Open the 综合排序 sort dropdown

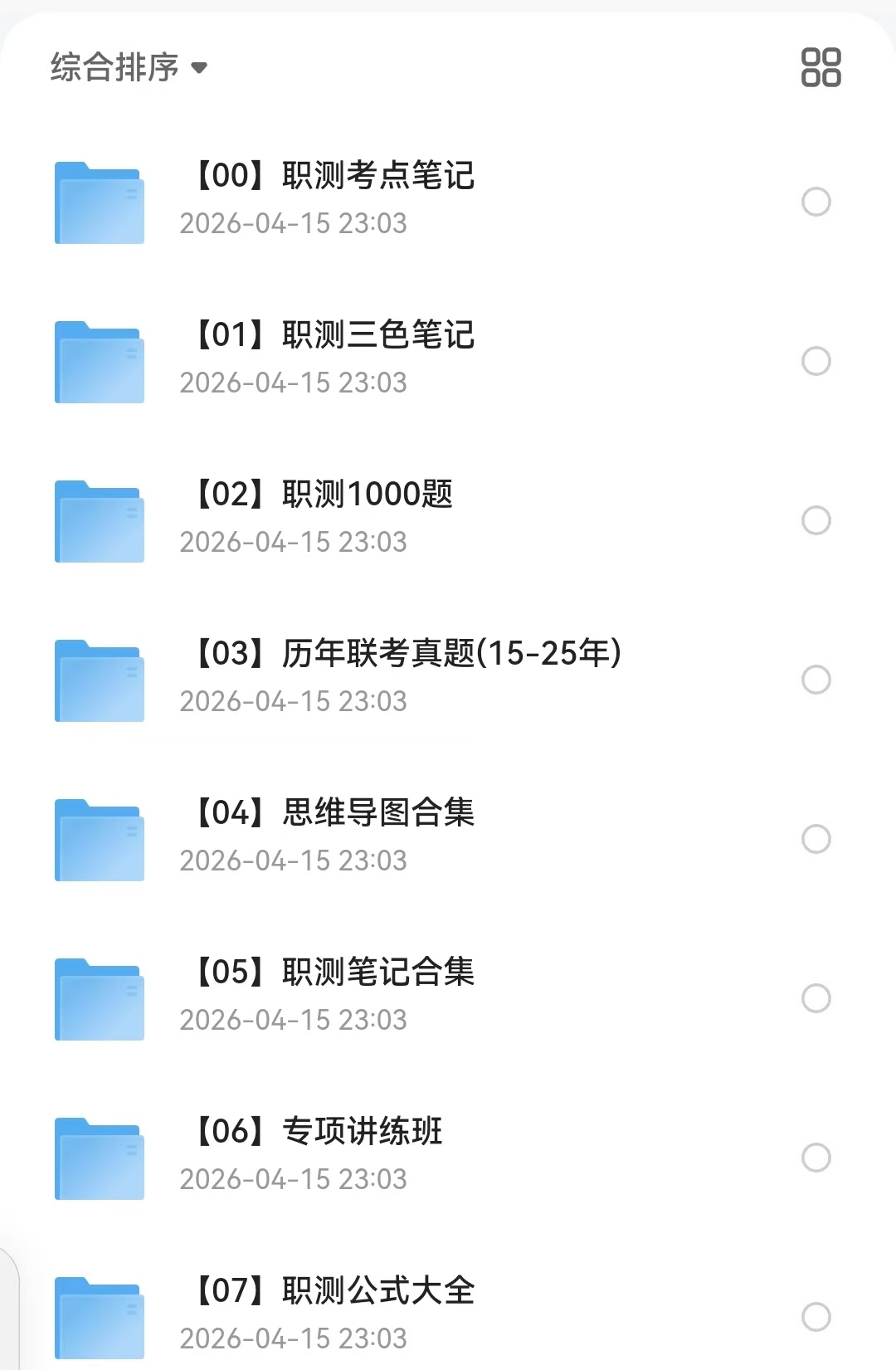tap(129, 67)
